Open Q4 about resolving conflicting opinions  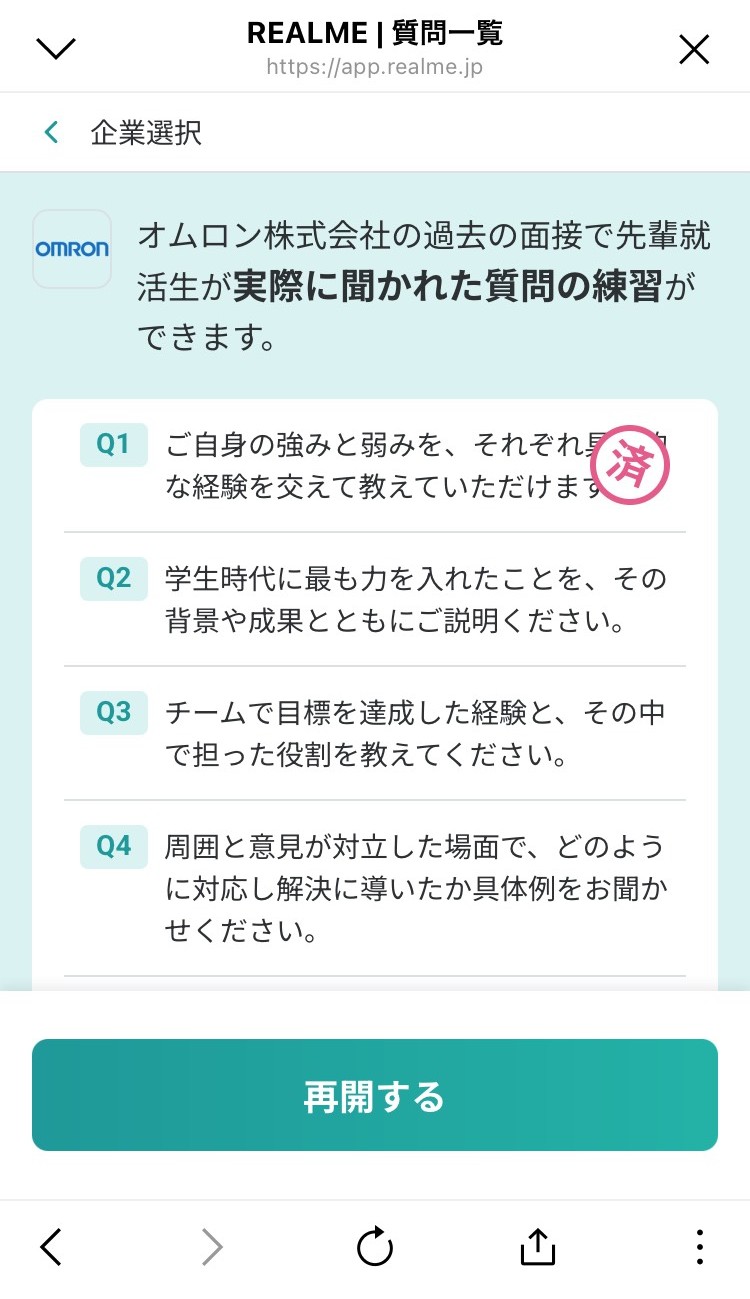pos(375,888)
